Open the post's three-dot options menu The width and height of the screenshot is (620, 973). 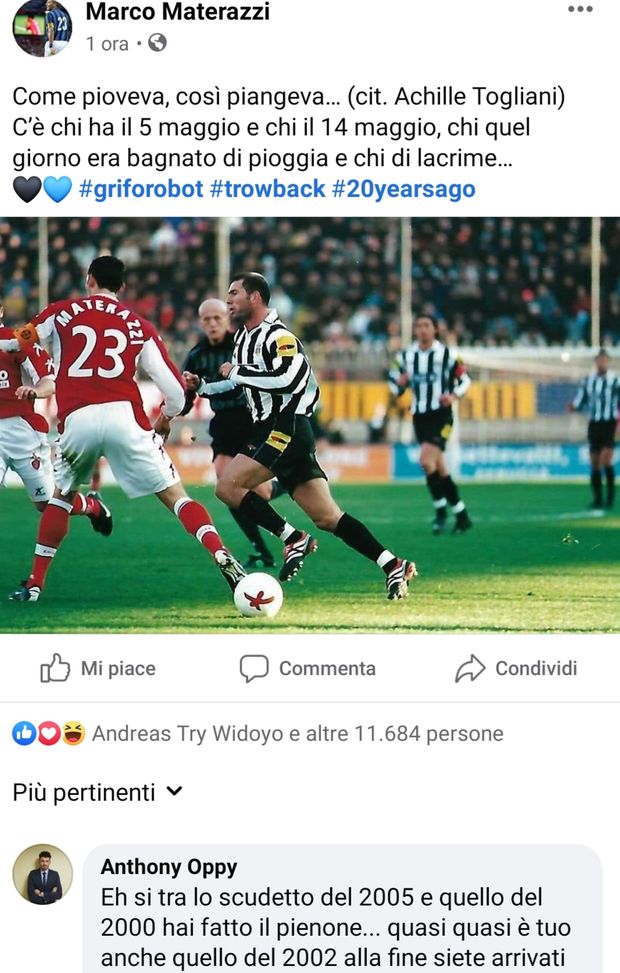(x=580, y=10)
